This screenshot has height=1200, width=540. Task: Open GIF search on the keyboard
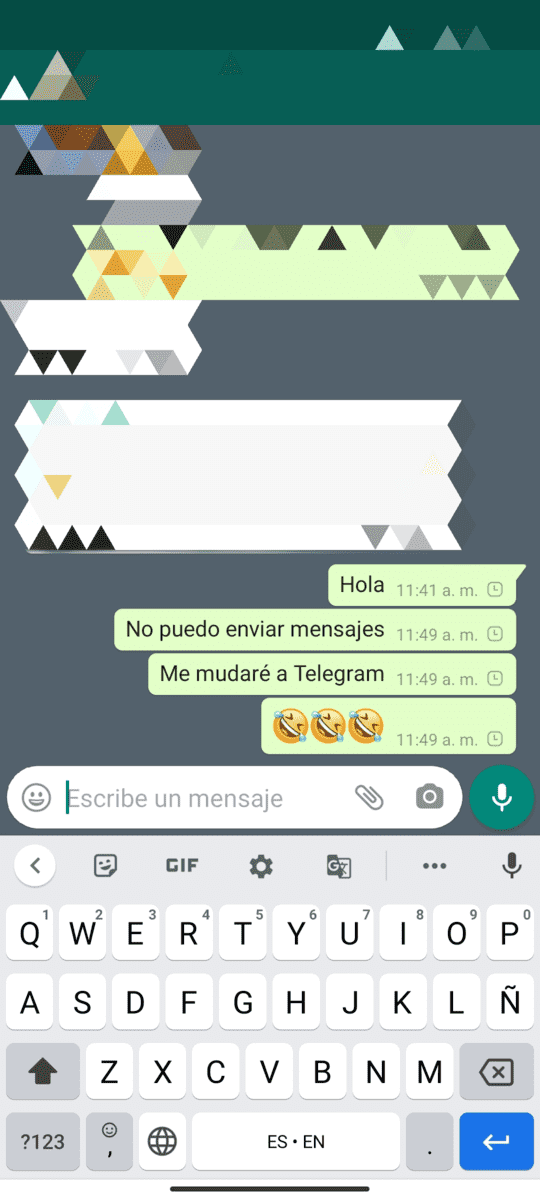pyautogui.click(x=182, y=866)
